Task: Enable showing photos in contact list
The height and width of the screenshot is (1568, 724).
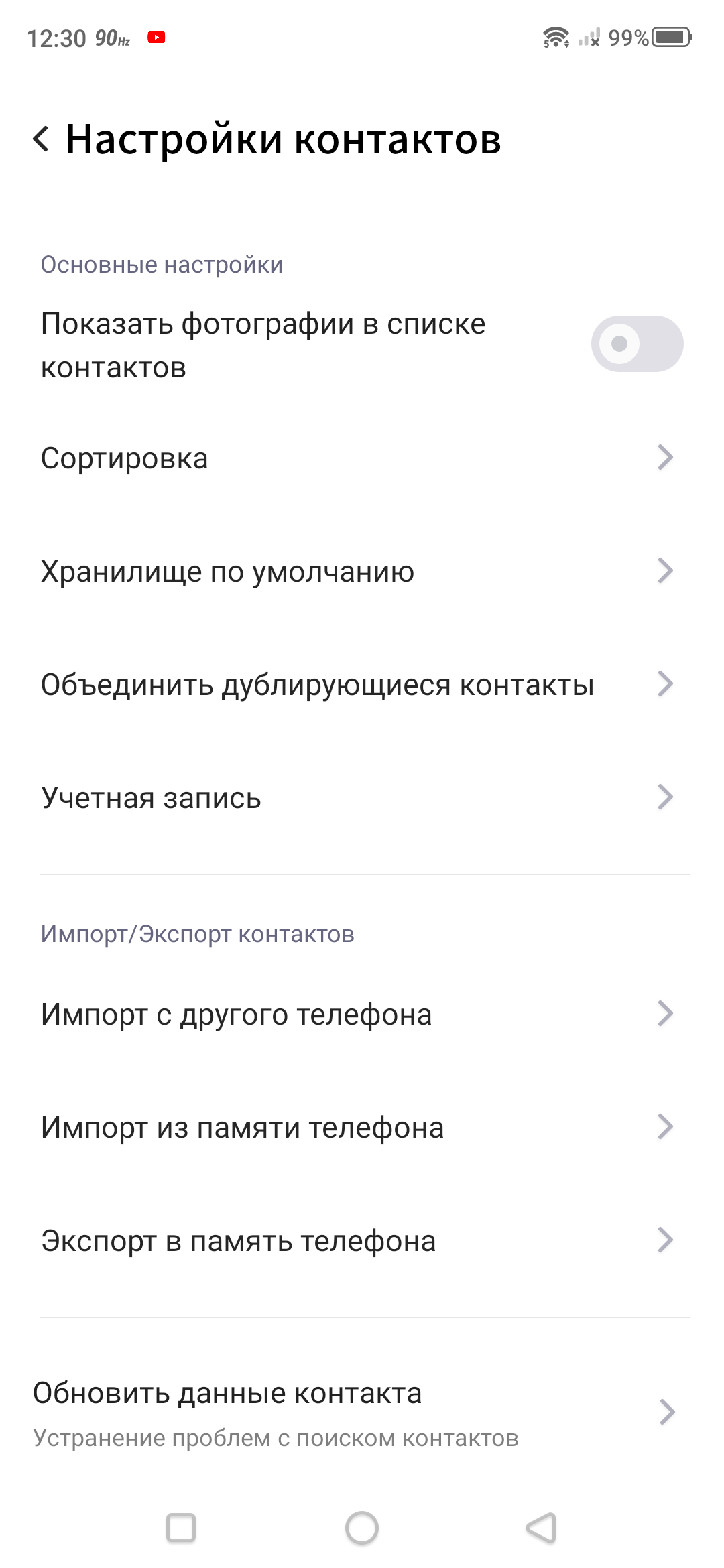Action: coord(636,344)
